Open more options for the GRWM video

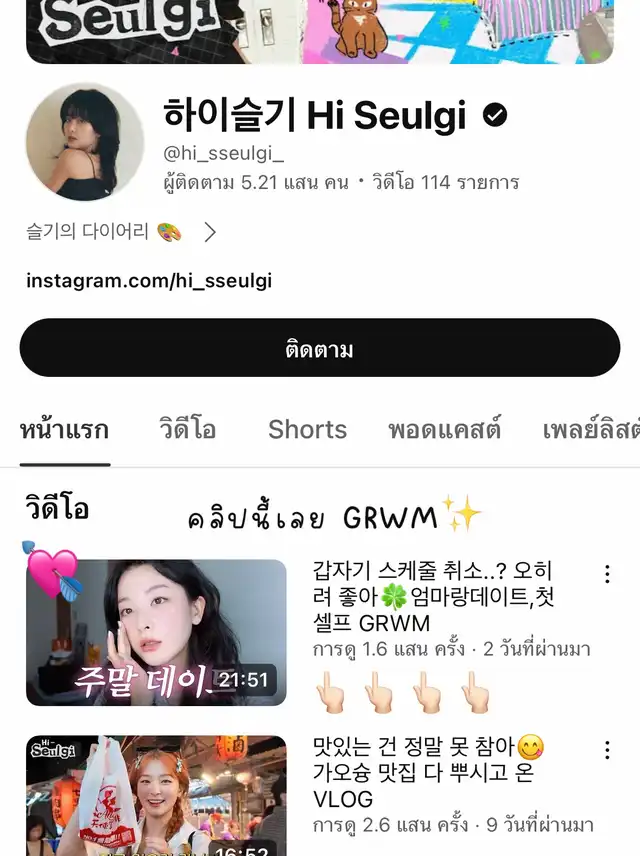(606, 574)
